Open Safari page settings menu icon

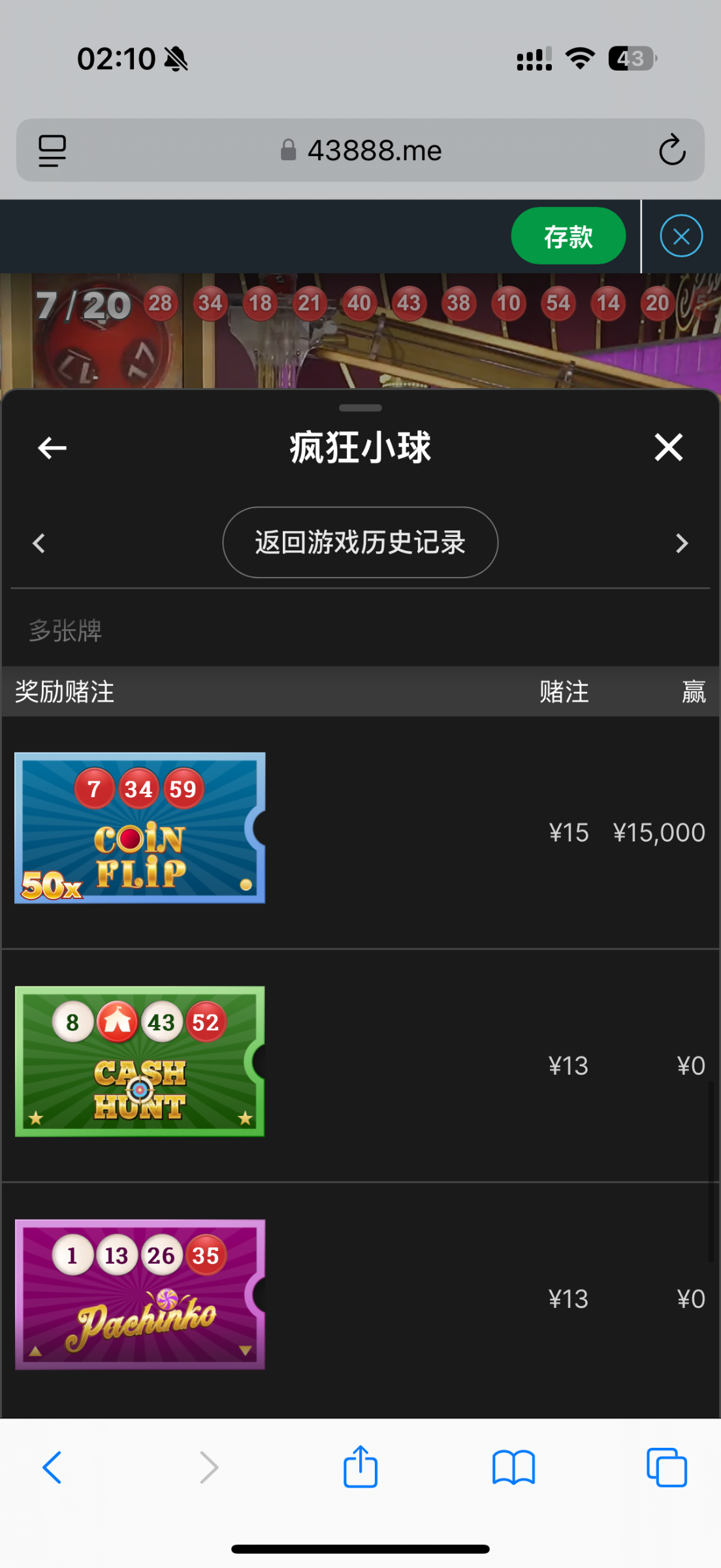52,150
